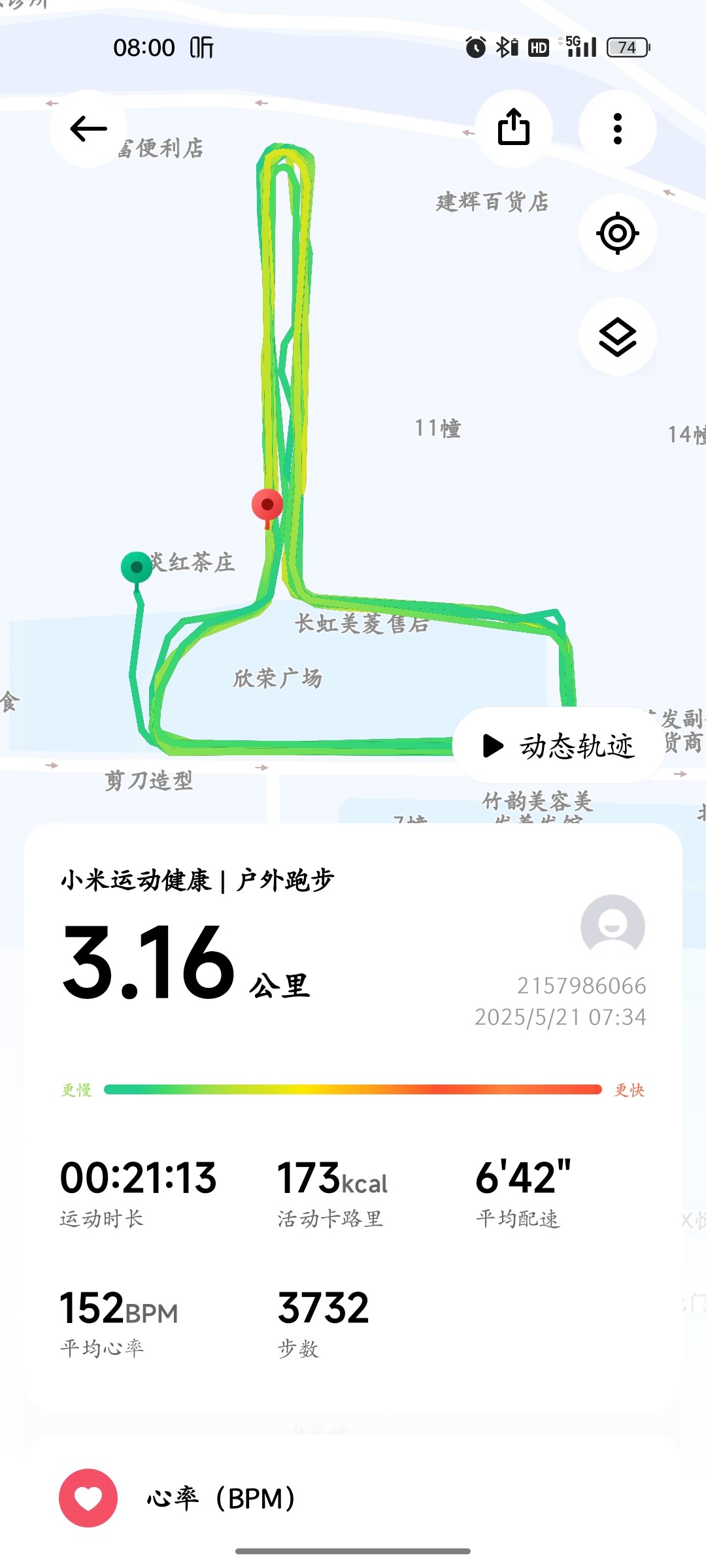Recenter map with the location target button

[618, 233]
